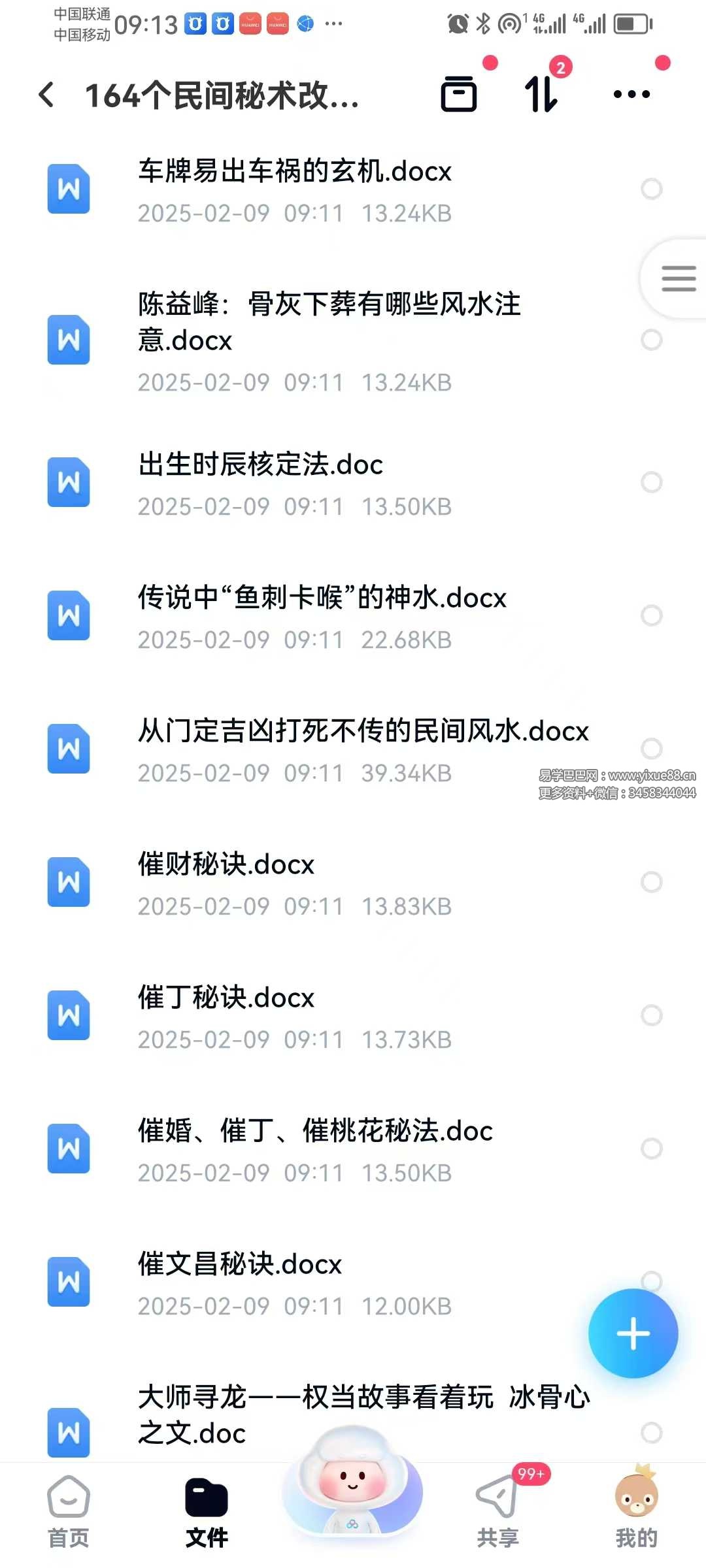The width and height of the screenshot is (706, 1568).
Task: Tap the Word icon beside 车牌易出车祸的玄机.docx
Action: 68,189
